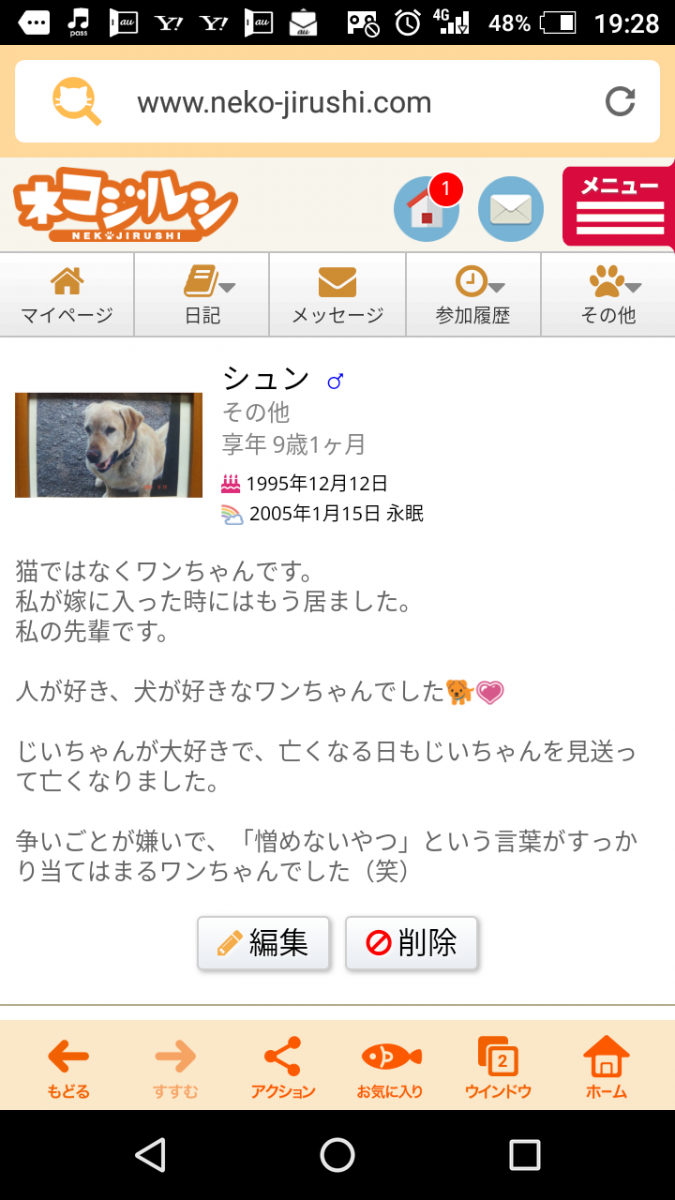Go to browser ホーム
Viewport: 675px width, 1200px height.
tap(606, 1067)
